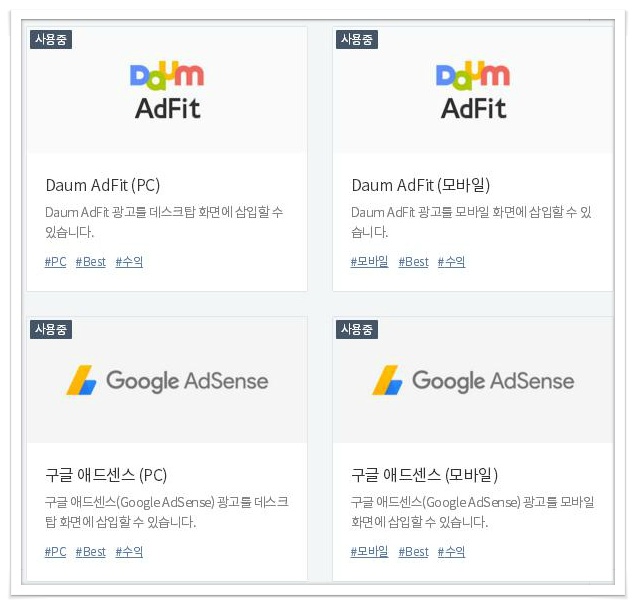Open the 구글 애드센스 (모바일) plugin card
The width and height of the screenshot is (636, 605).
[473, 449]
